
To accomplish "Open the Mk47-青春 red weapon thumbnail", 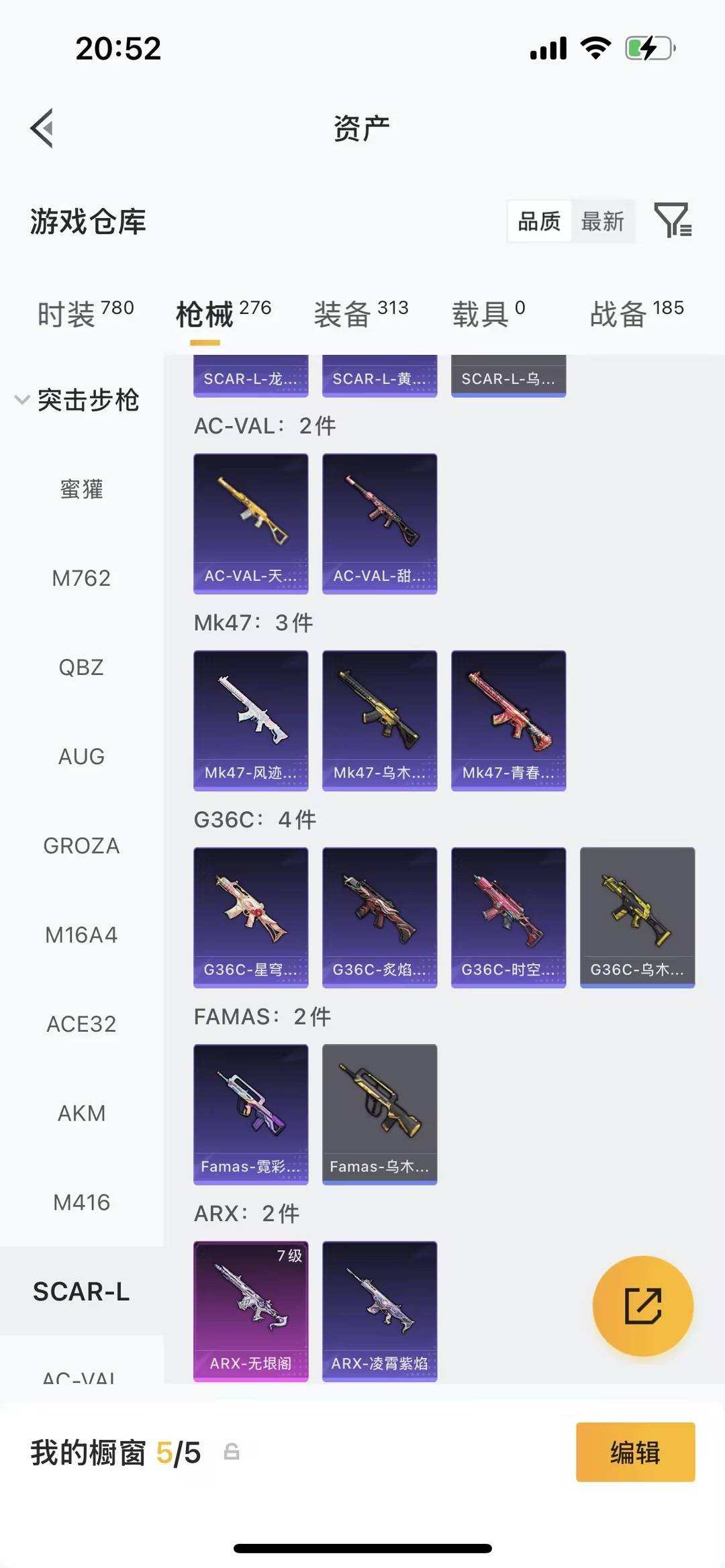I will tap(508, 718).
